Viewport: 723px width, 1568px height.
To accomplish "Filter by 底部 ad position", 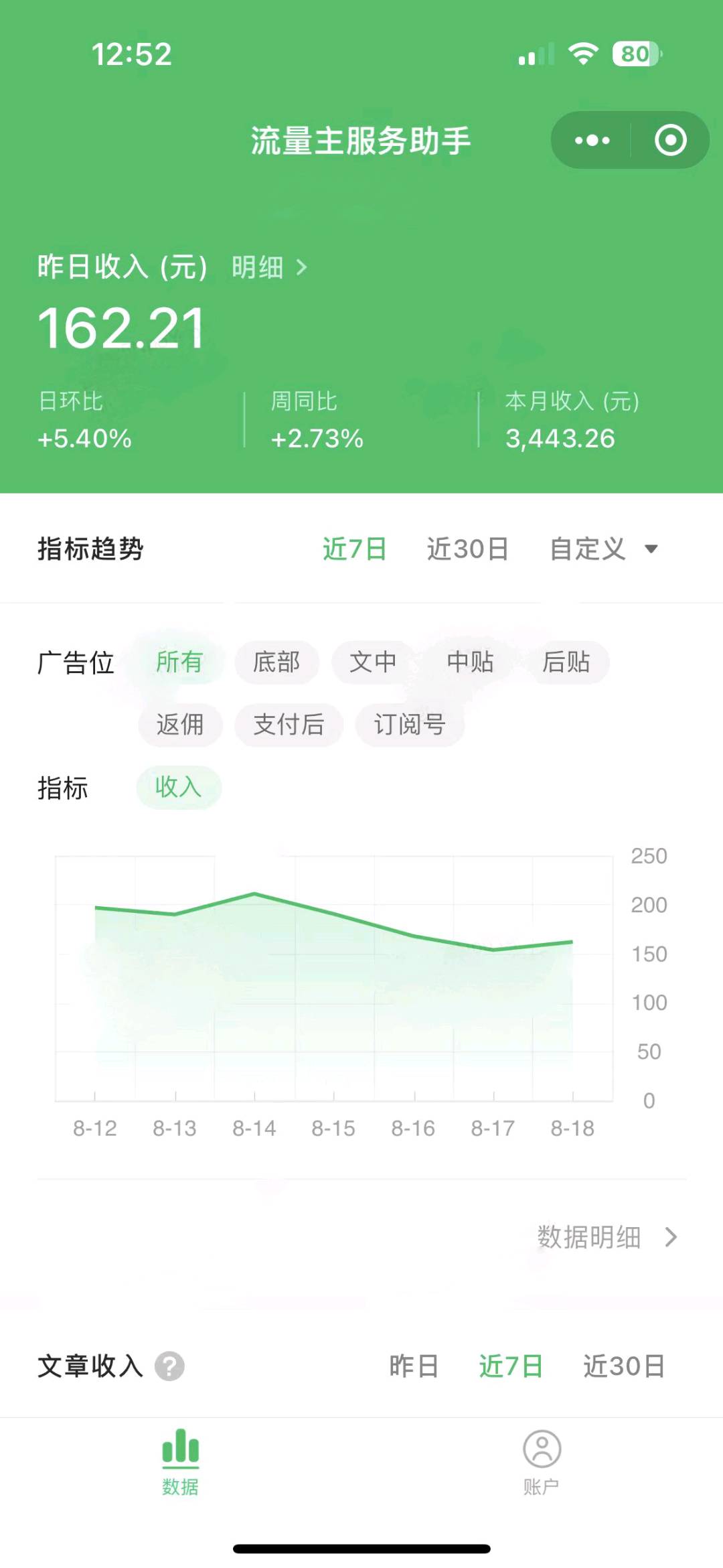I will 276,662.
